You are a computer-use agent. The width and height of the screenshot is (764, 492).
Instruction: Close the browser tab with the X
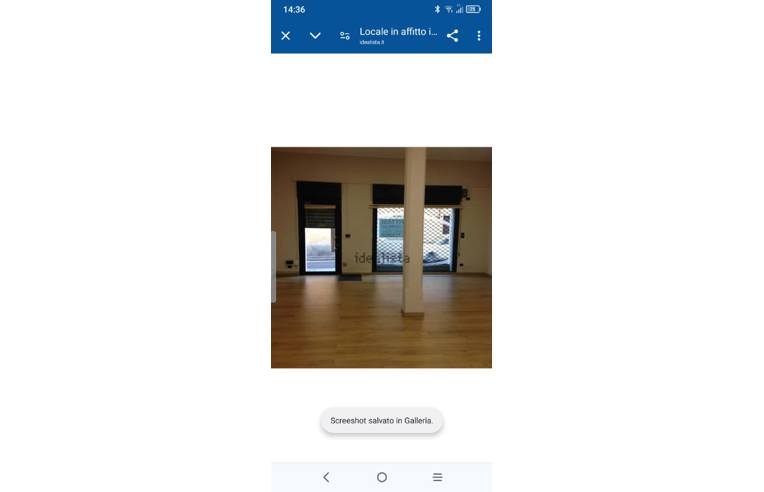coord(285,36)
